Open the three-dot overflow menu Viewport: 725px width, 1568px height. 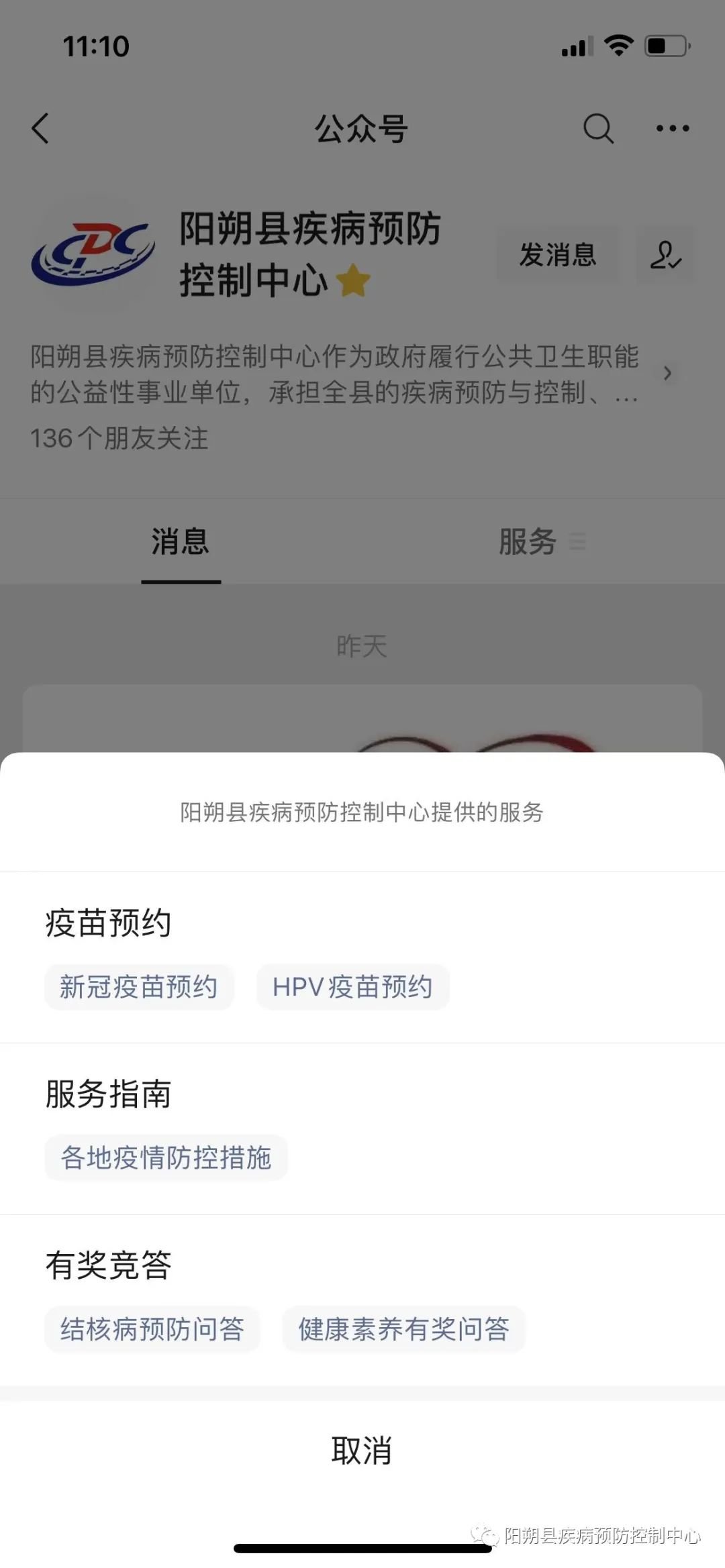[673, 128]
